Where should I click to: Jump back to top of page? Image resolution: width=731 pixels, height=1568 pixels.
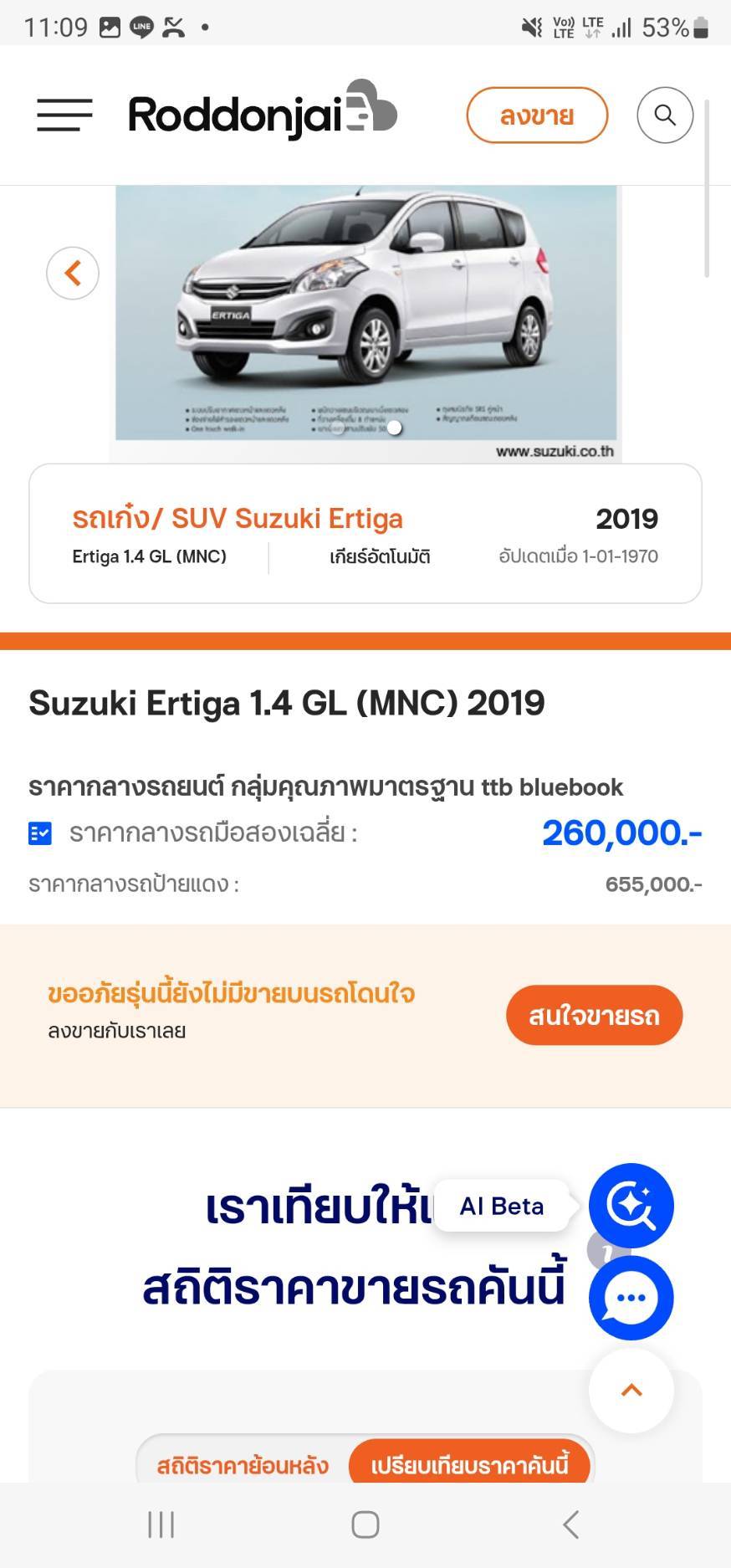point(631,1391)
